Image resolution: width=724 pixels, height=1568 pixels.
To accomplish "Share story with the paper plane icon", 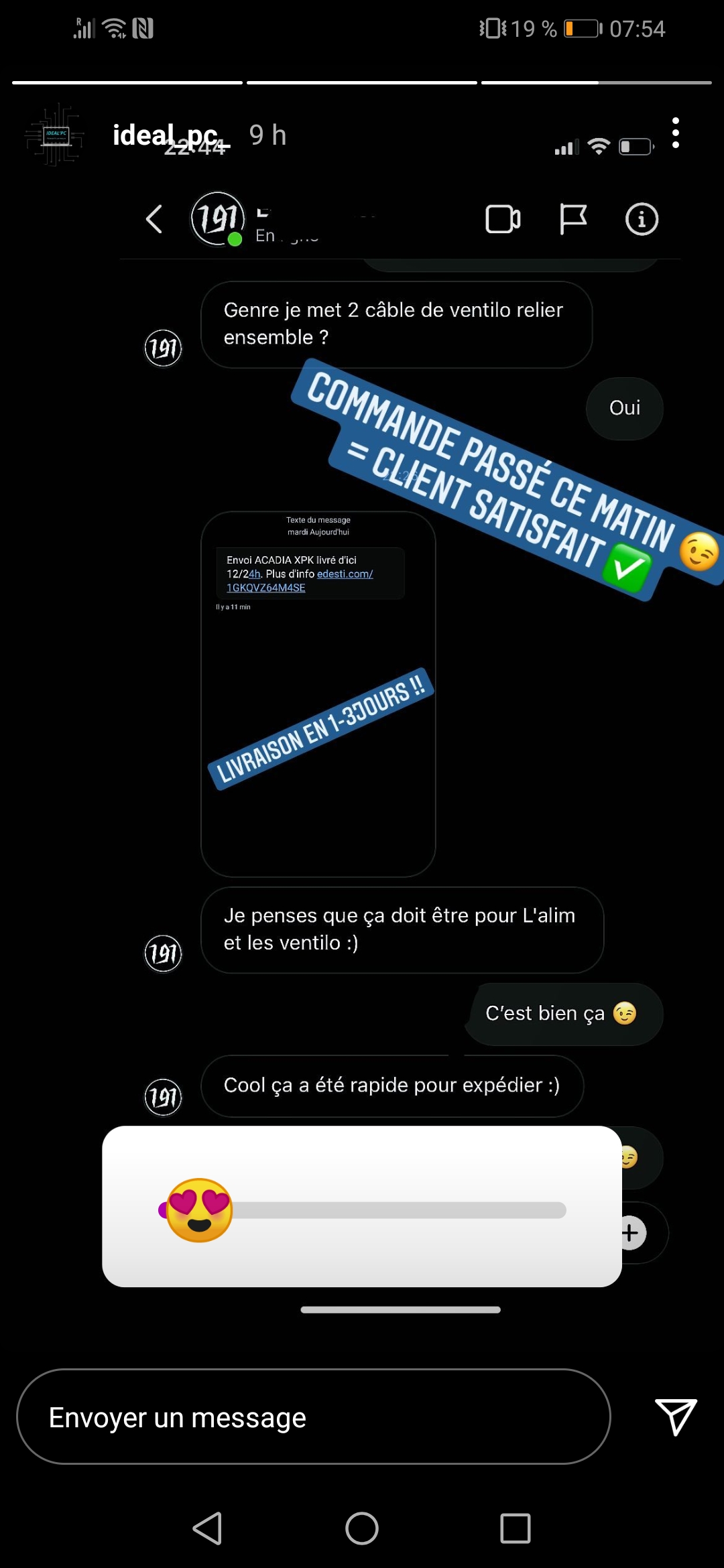I will click(x=675, y=1416).
